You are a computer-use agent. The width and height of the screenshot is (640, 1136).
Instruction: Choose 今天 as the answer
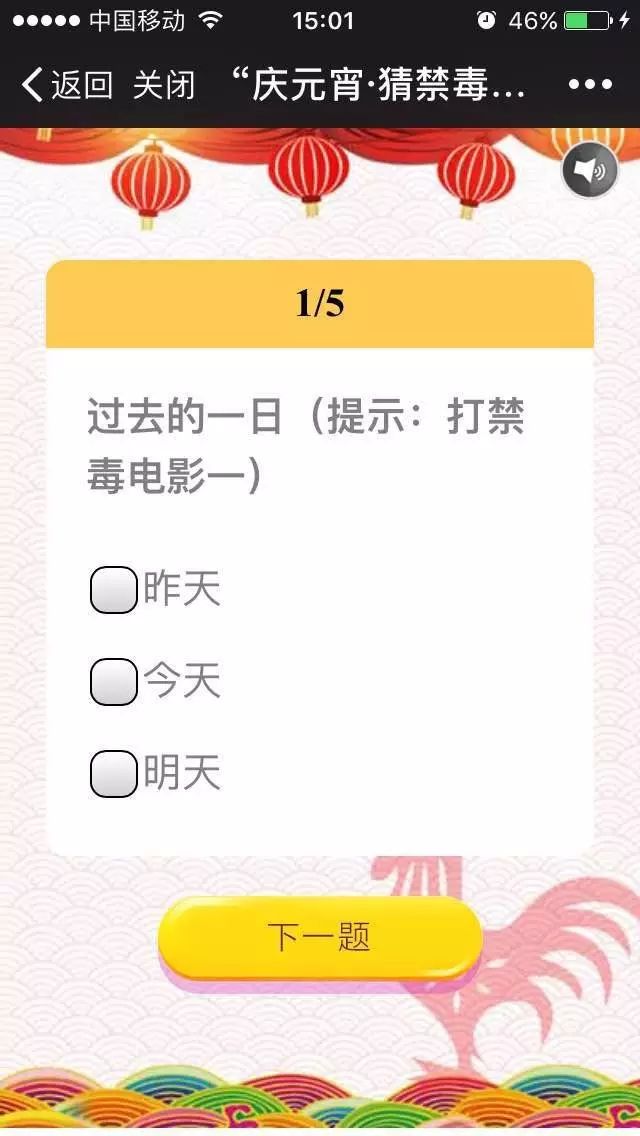tap(114, 682)
